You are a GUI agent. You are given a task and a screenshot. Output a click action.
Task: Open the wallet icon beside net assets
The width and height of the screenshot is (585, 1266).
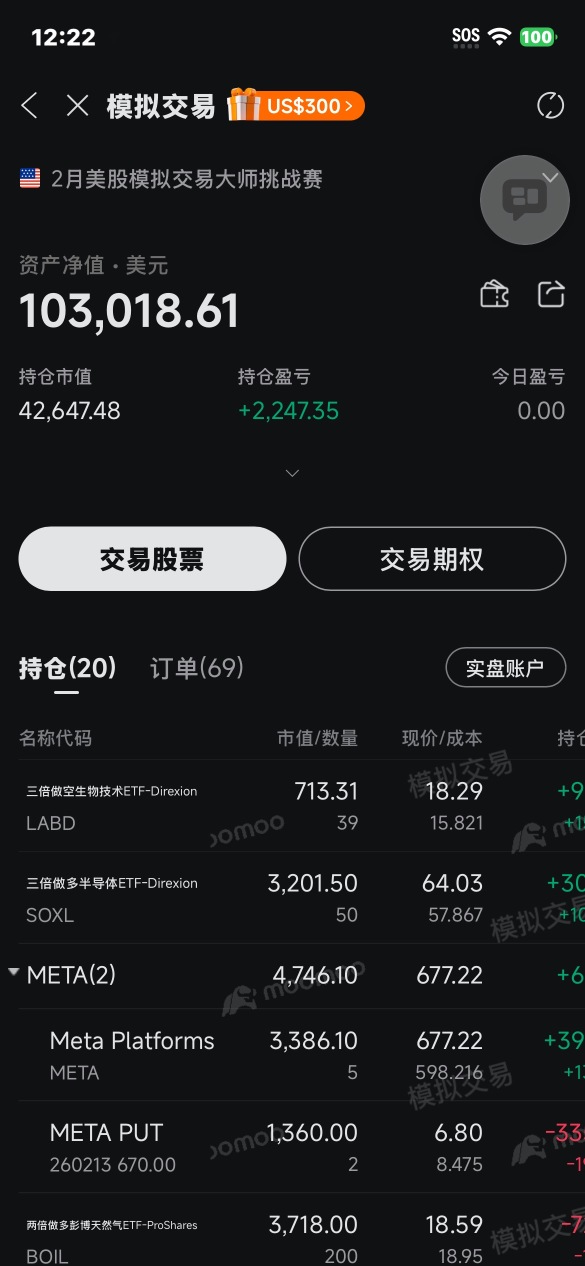pyautogui.click(x=495, y=294)
